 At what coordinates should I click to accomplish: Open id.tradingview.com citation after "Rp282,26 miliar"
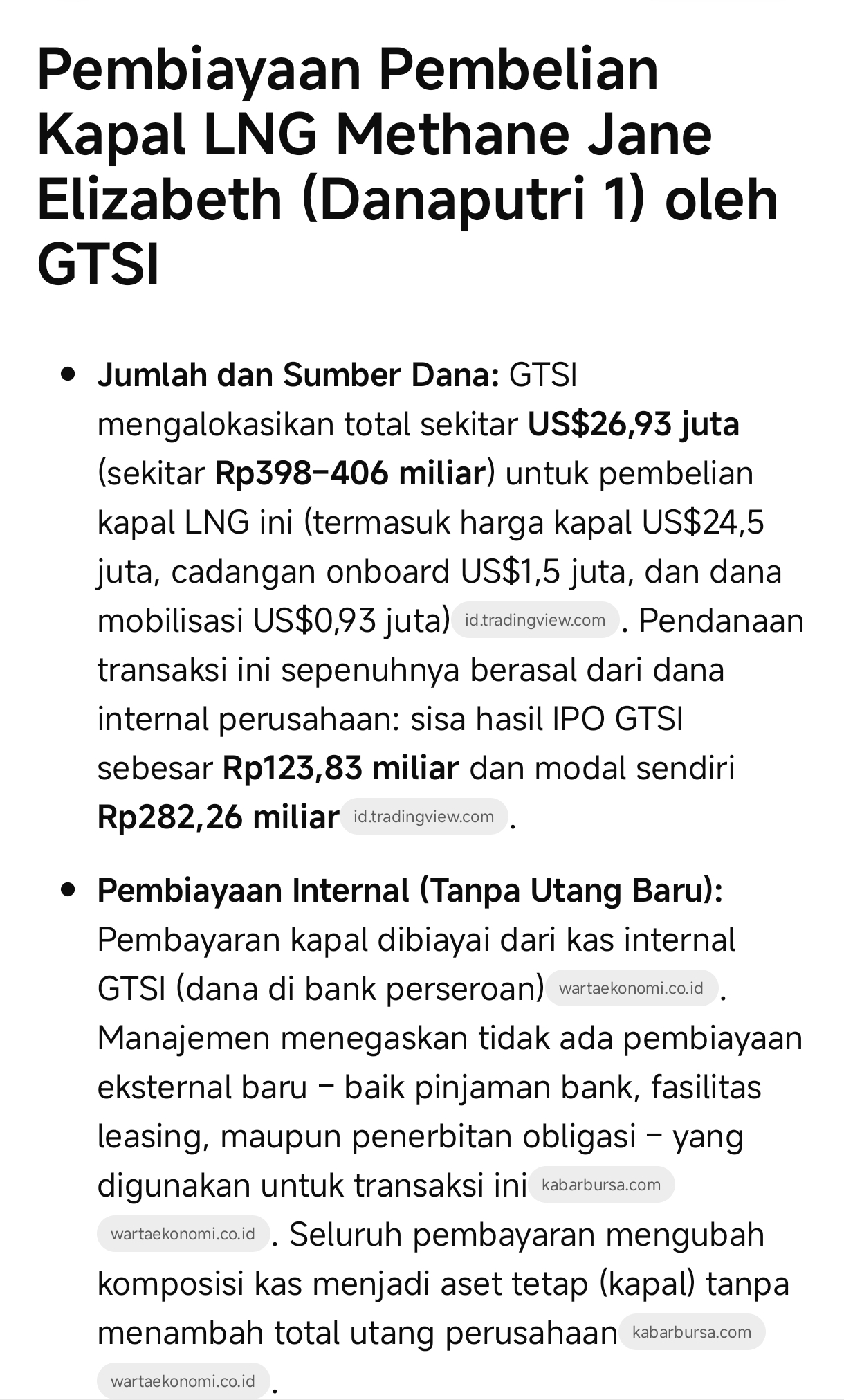(423, 817)
